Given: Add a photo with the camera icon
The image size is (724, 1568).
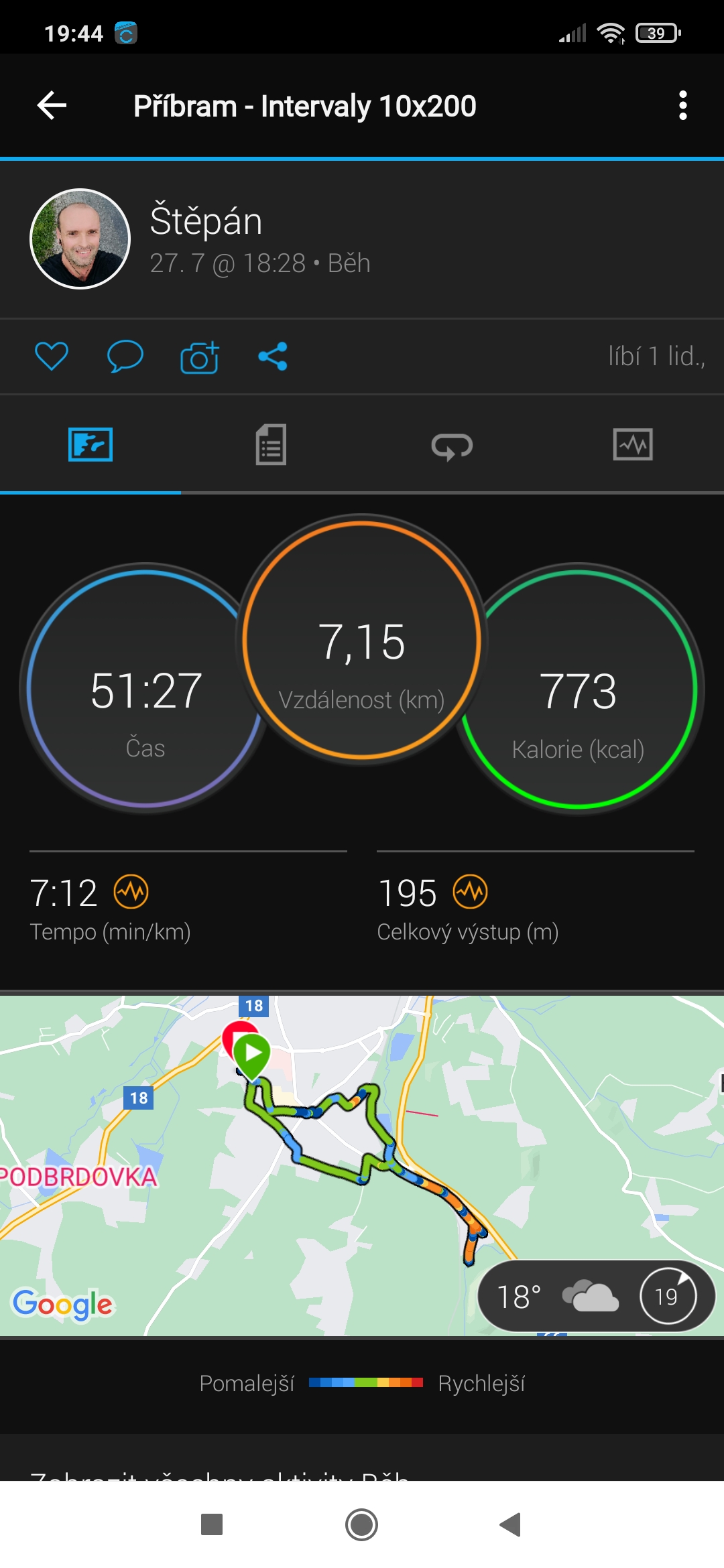Looking at the screenshot, I should coord(200,356).
